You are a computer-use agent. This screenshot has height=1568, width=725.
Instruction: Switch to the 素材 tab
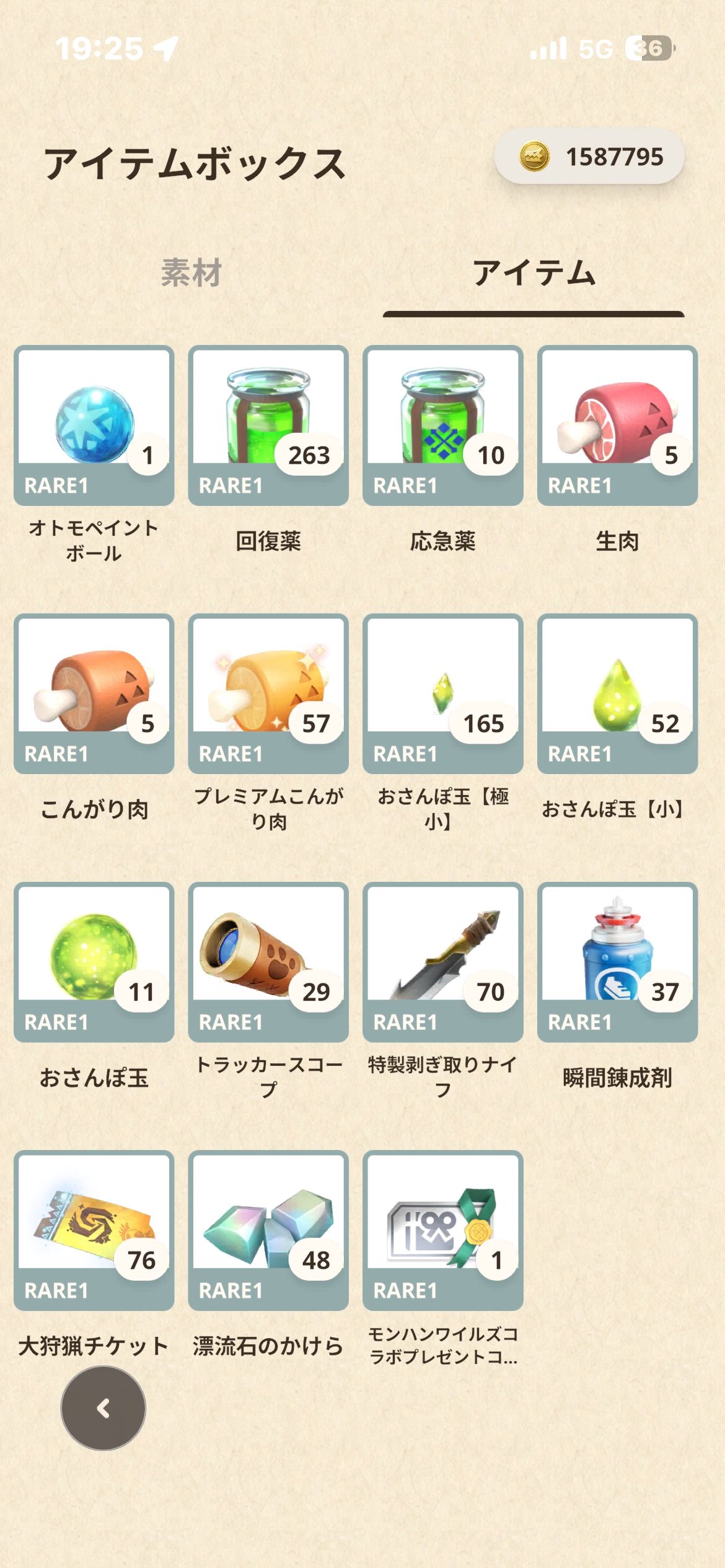[x=191, y=273]
